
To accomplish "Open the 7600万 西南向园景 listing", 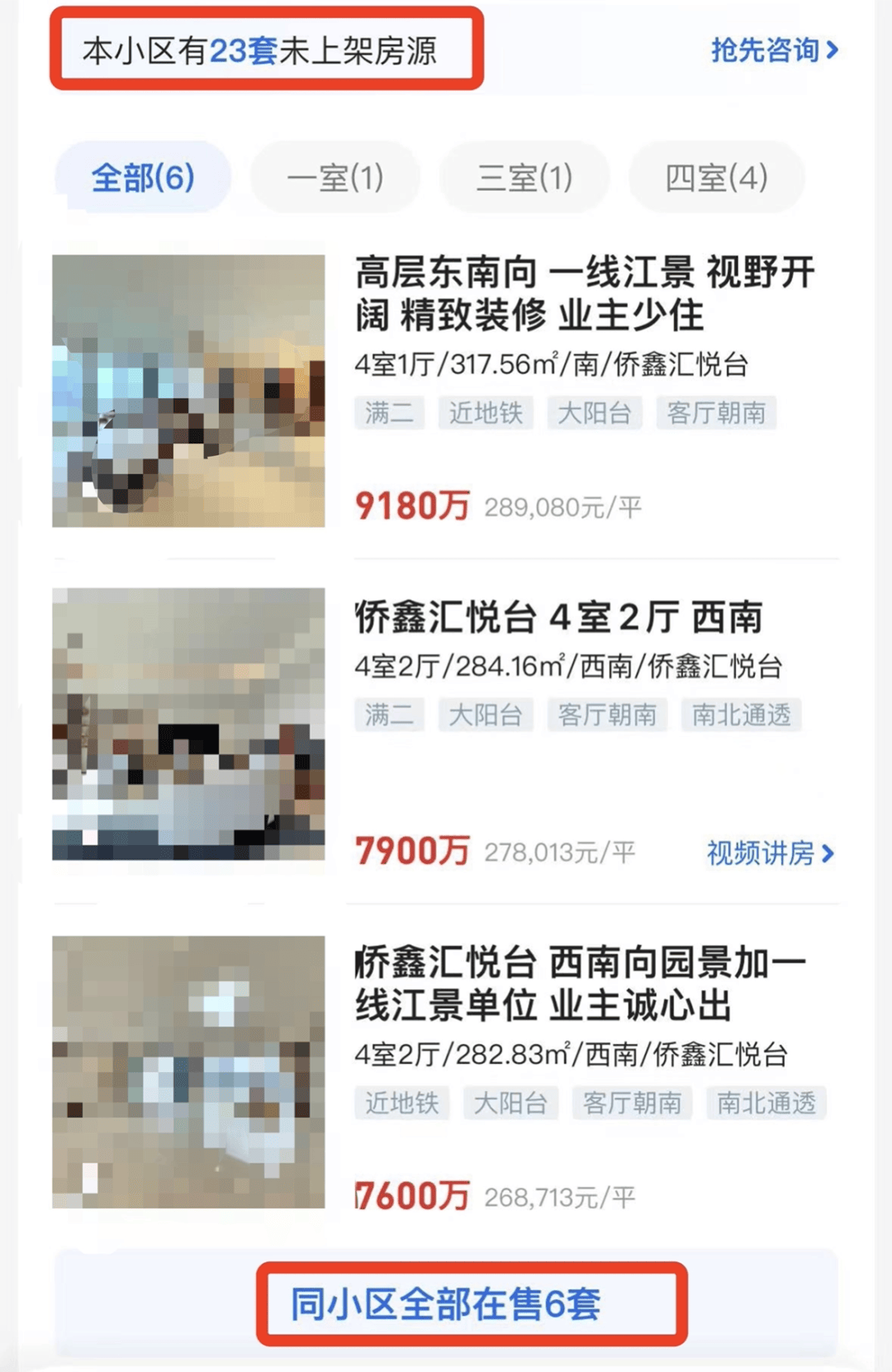I will [580, 985].
